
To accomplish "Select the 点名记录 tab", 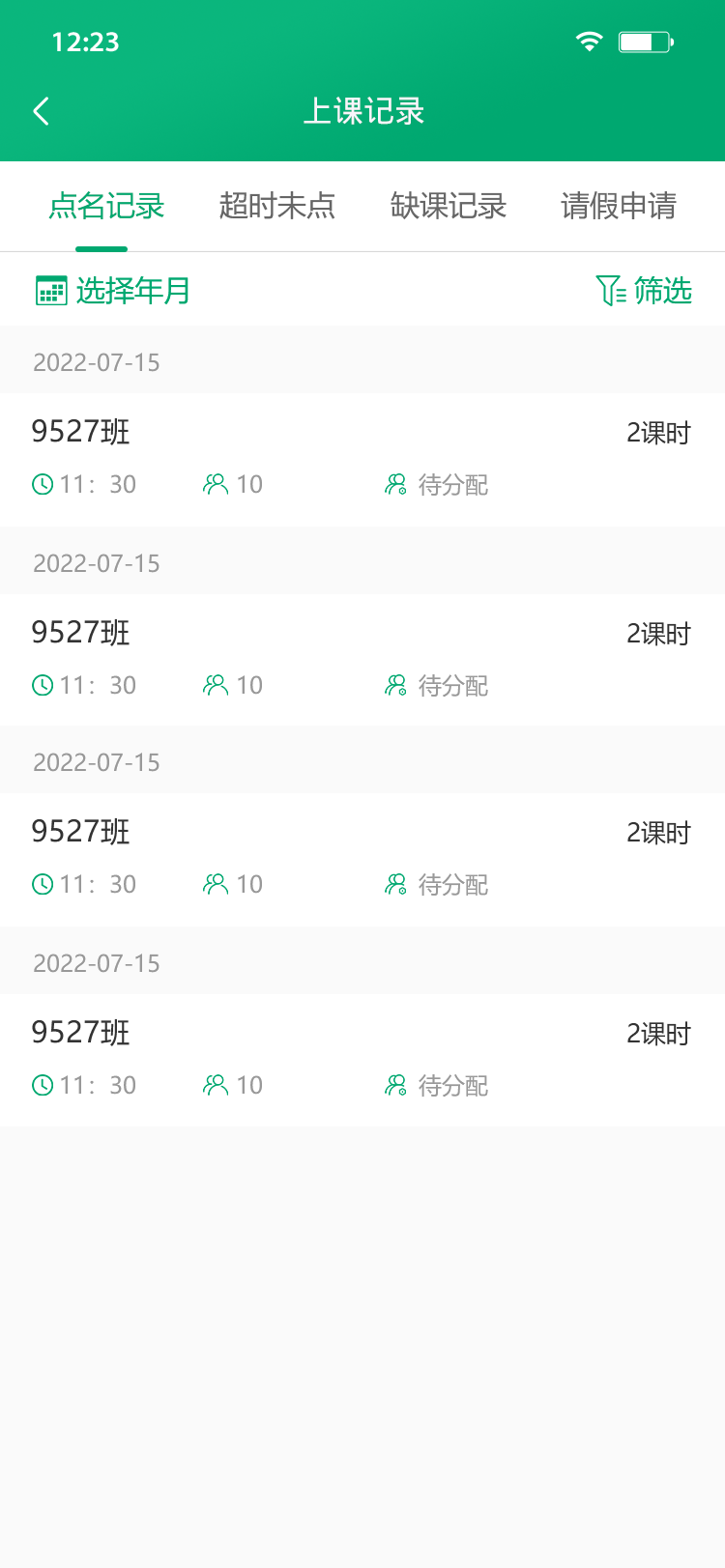I will pos(106,206).
